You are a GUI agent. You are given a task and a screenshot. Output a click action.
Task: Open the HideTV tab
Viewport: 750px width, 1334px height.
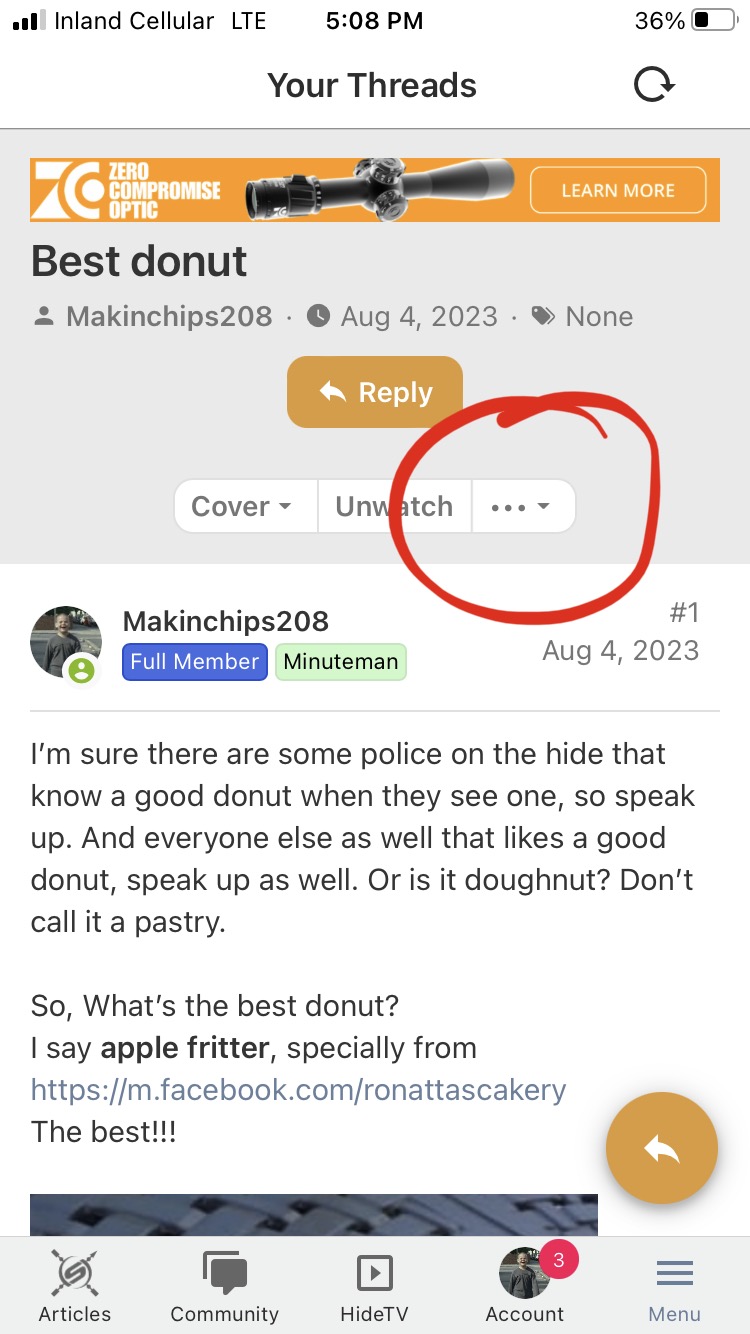click(374, 1287)
